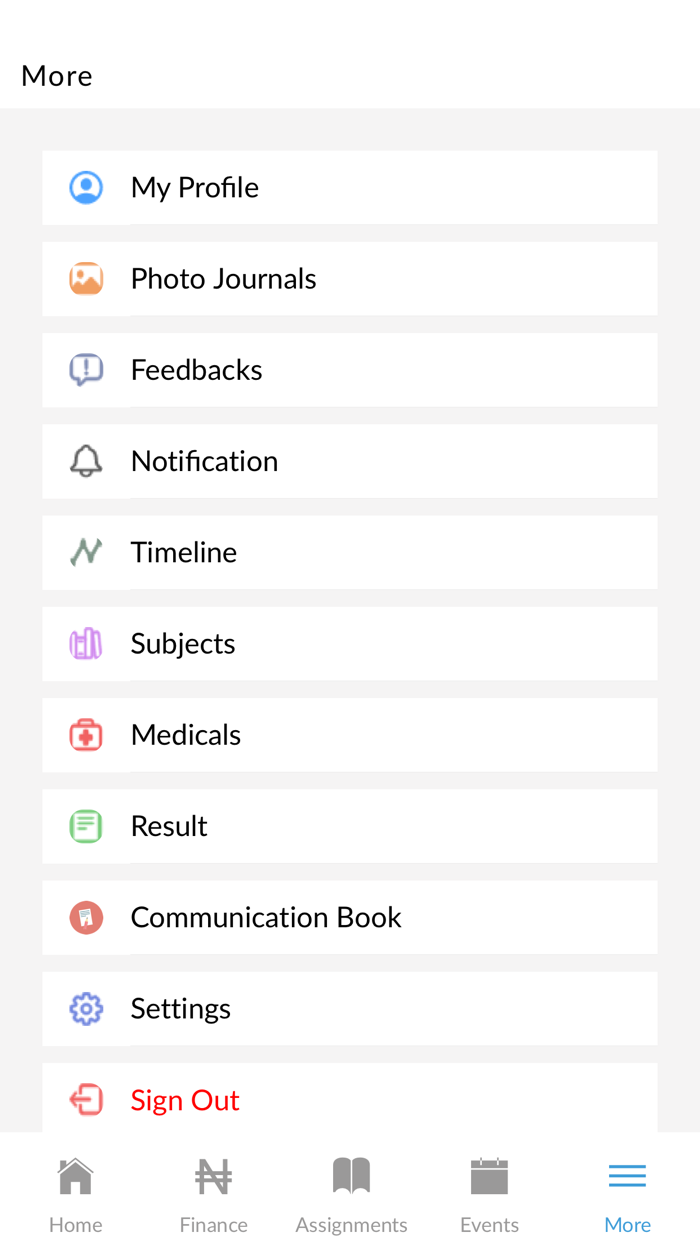View Photo Journals
The image size is (700, 1244).
[x=349, y=278]
